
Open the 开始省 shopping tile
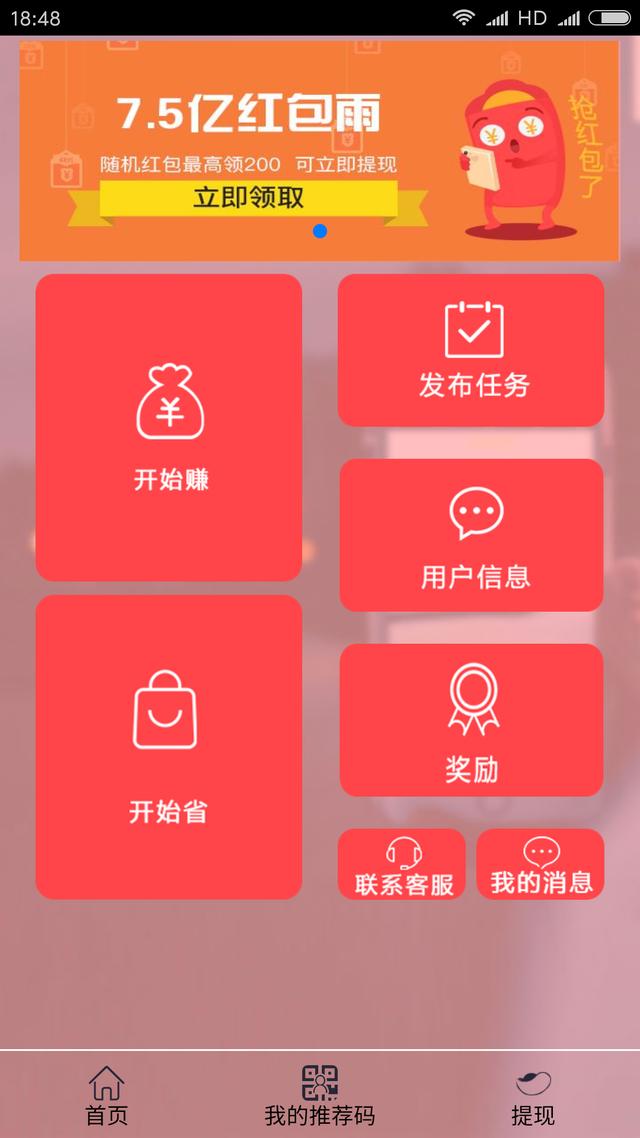169,747
